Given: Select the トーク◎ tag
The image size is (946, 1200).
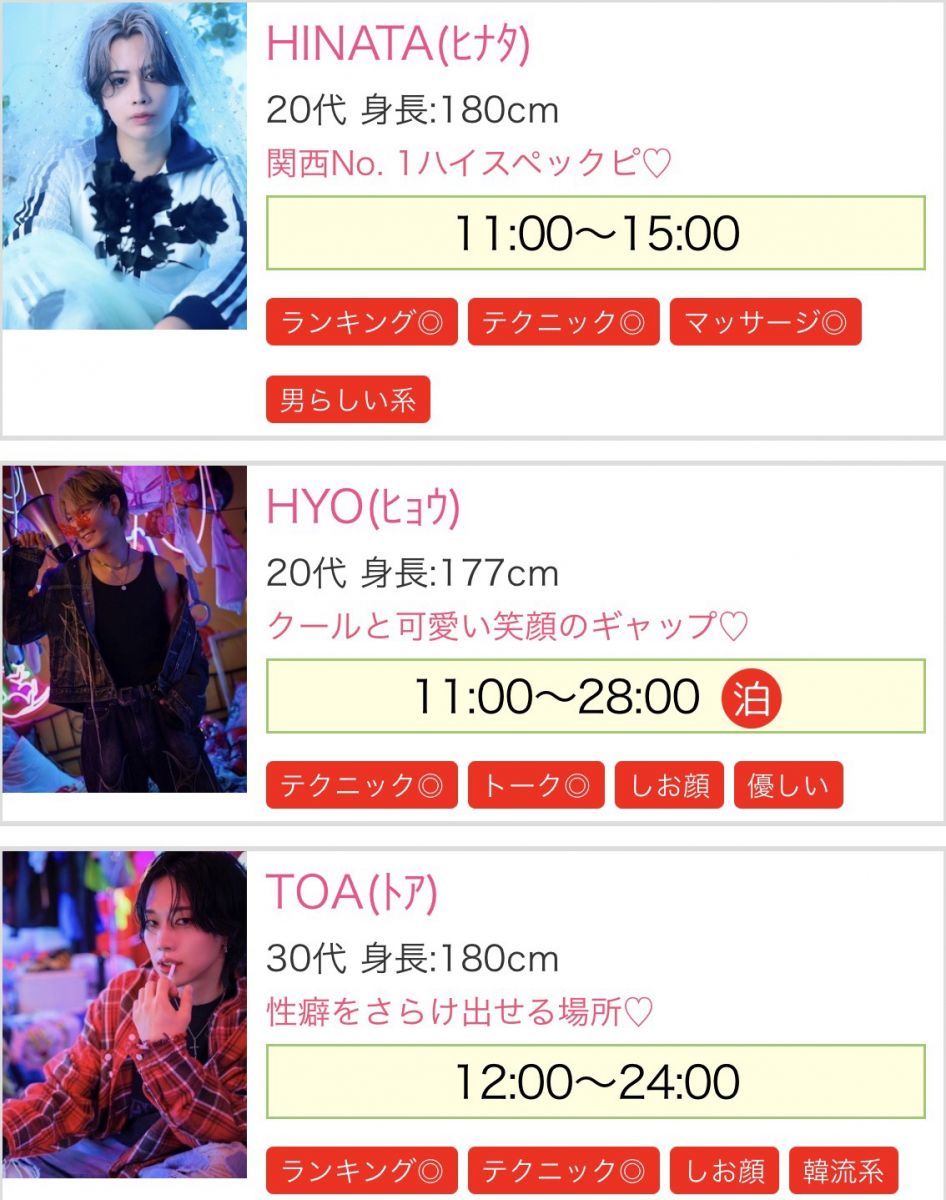Looking at the screenshot, I should pos(536,785).
